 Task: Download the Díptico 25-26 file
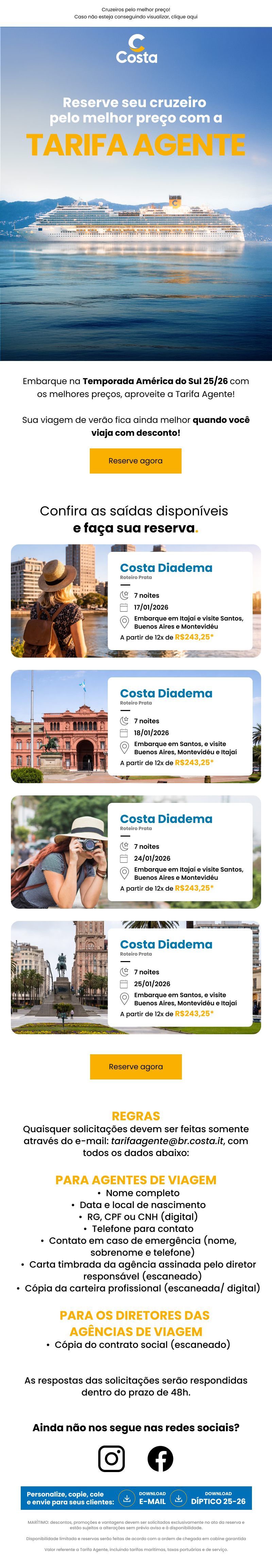click(210, 1498)
